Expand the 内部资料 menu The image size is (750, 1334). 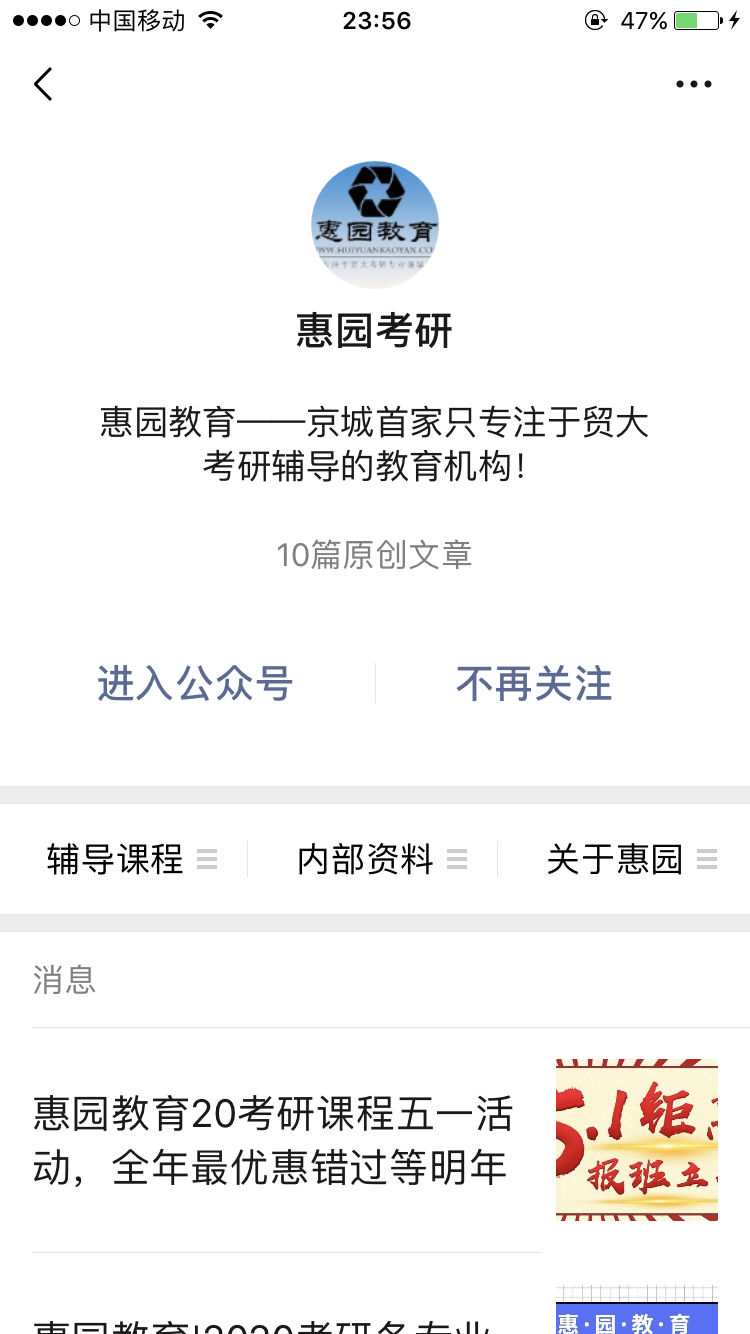[x=381, y=859]
